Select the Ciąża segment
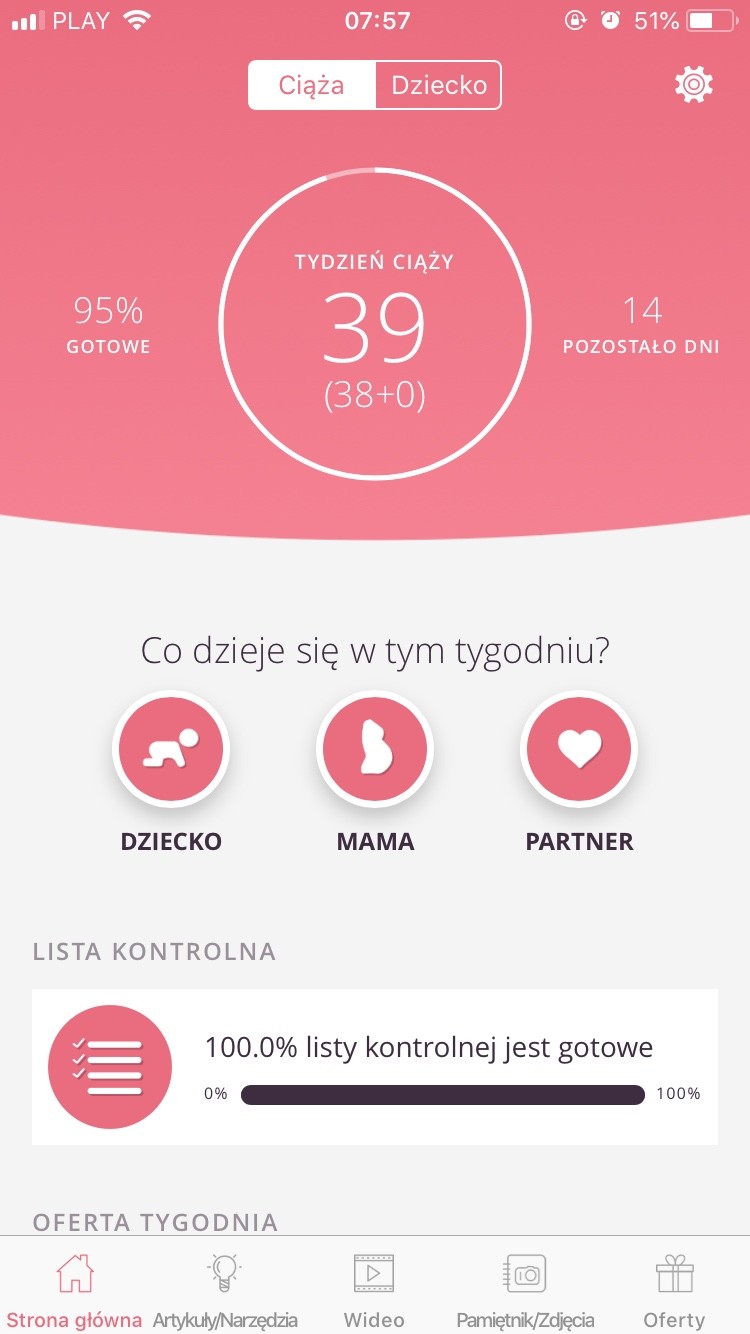750x1334 pixels. point(312,85)
